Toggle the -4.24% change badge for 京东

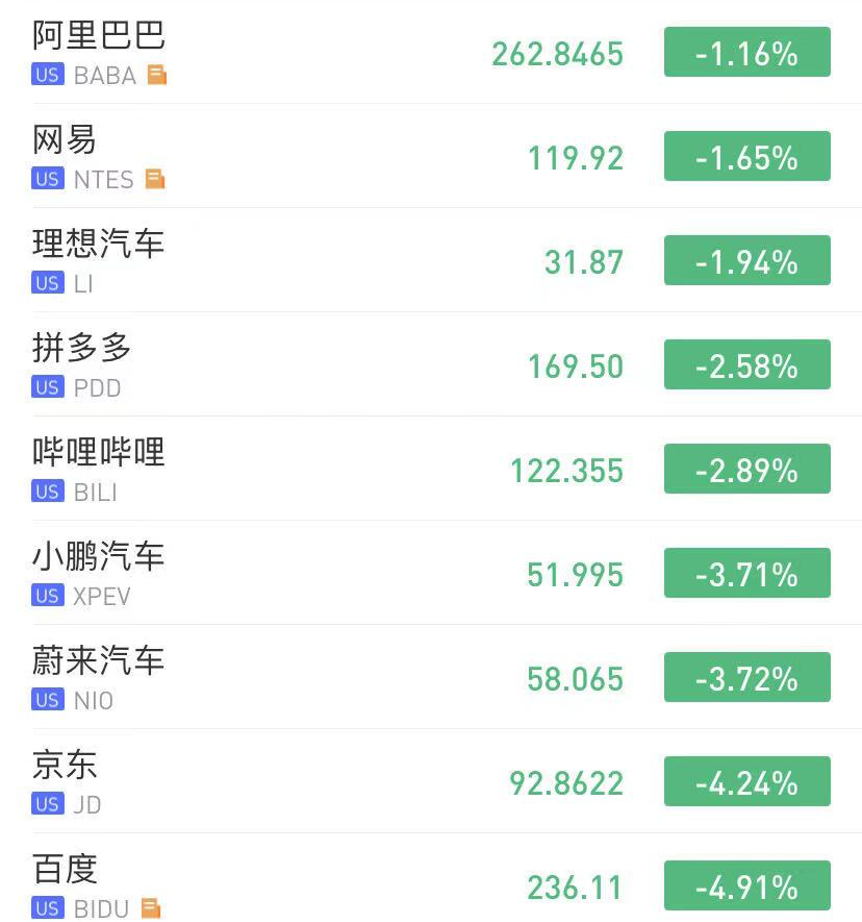tap(747, 782)
